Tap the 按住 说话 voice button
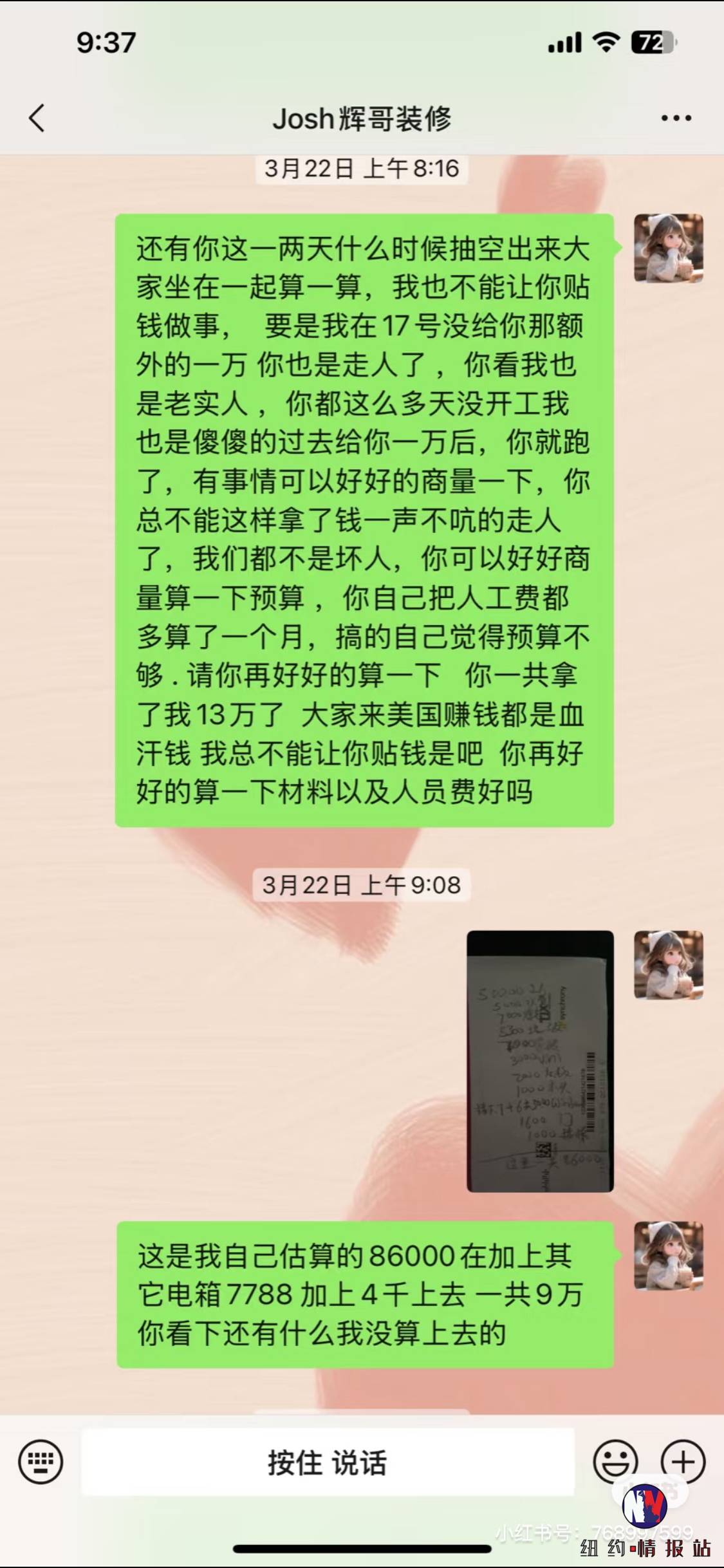Image resolution: width=724 pixels, height=1568 pixels. point(328,1462)
